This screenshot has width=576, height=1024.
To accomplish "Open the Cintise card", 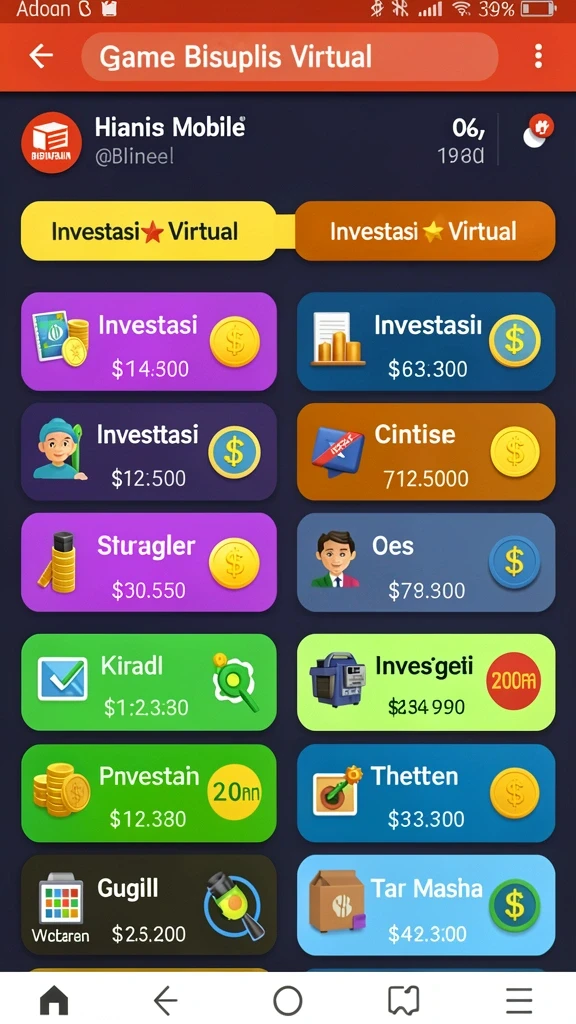I will pos(426,452).
